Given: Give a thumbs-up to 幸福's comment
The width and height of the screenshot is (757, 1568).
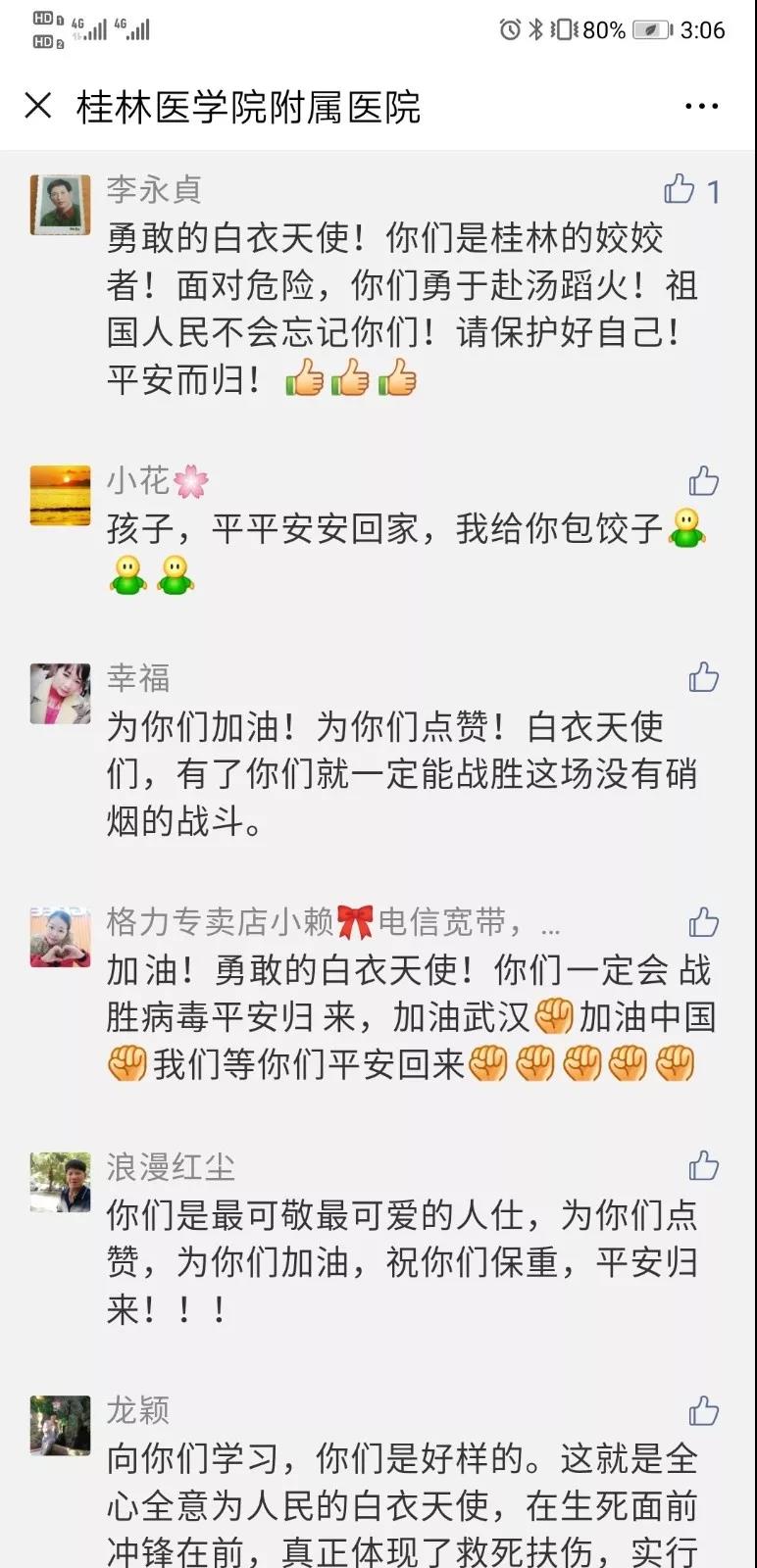Looking at the screenshot, I should click(703, 677).
